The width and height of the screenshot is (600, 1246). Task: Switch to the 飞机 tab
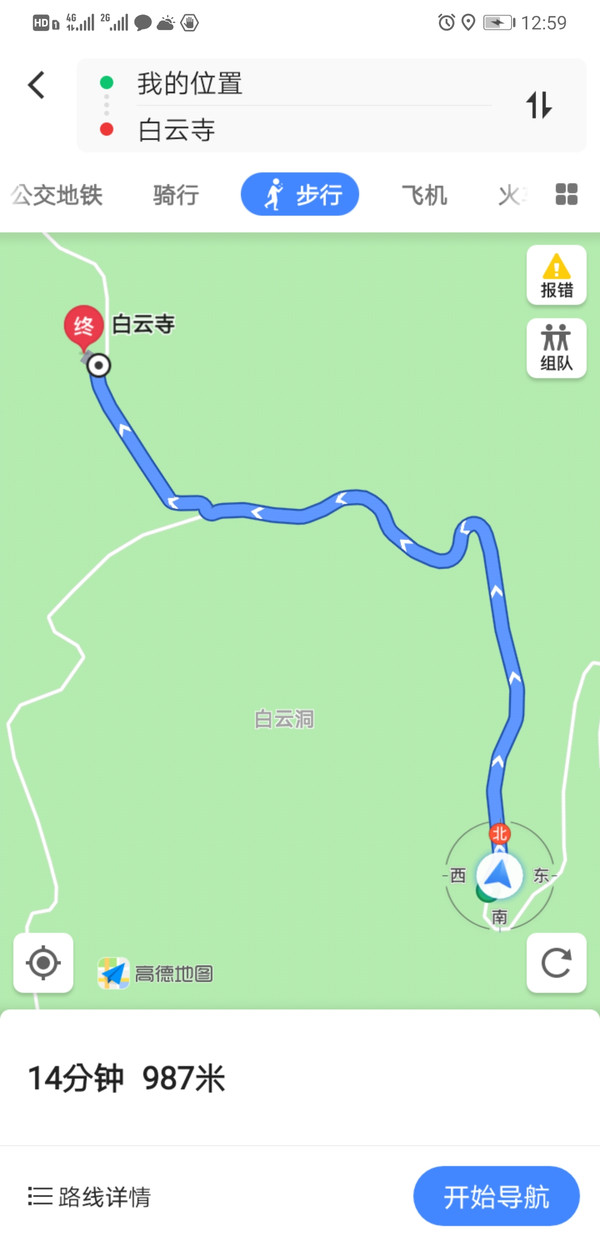[424, 195]
